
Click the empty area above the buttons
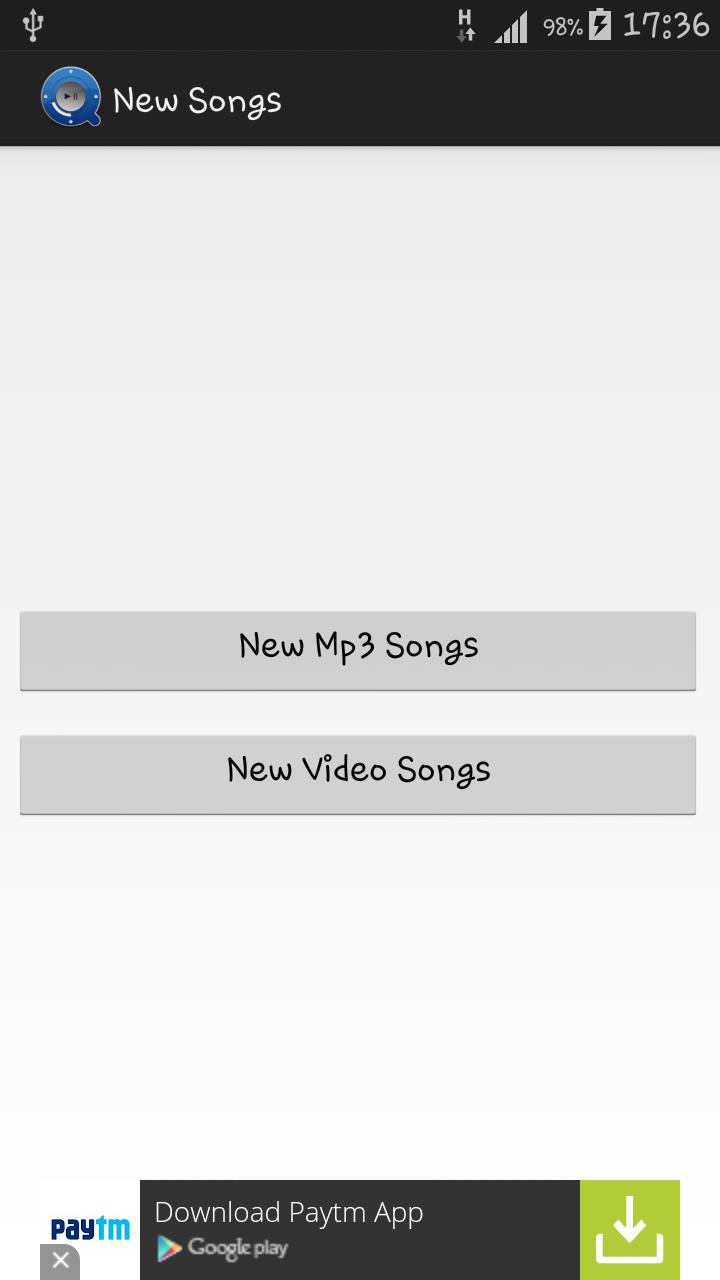(358, 380)
